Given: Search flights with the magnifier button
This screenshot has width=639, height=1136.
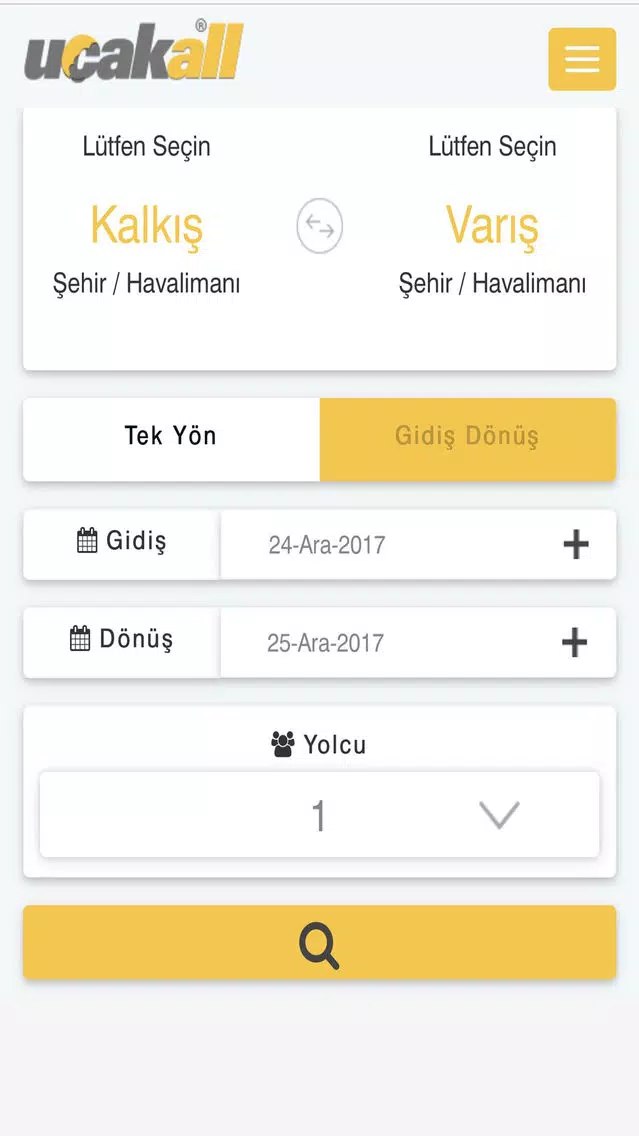Looking at the screenshot, I should 320,943.
